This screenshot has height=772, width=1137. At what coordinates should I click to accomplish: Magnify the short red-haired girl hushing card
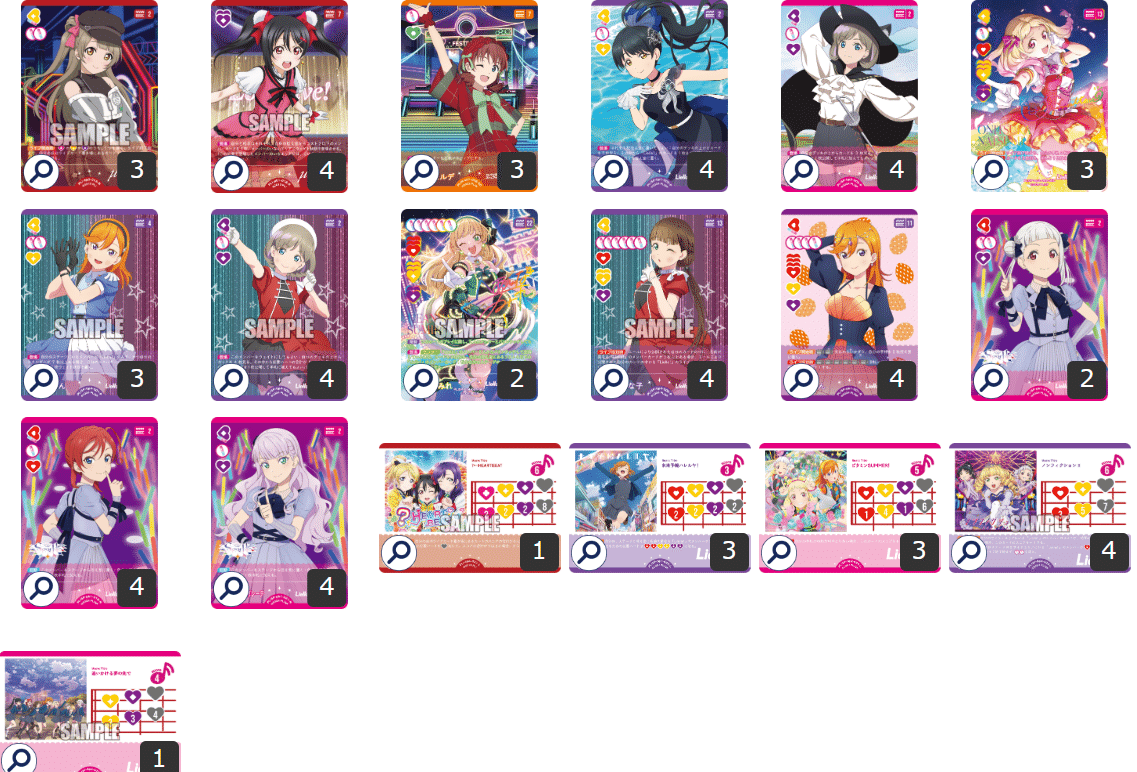pos(40,588)
